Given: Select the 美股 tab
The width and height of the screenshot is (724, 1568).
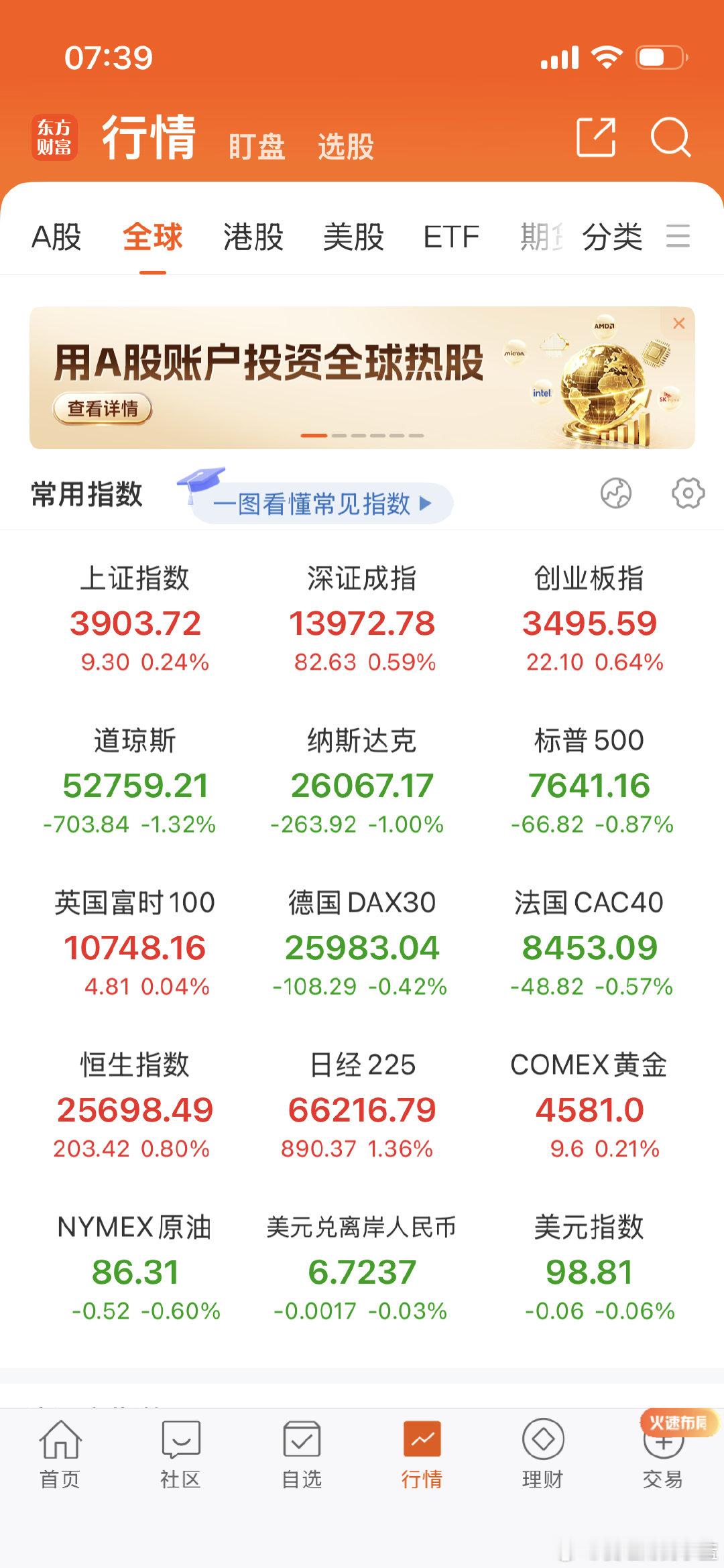Looking at the screenshot, I should coord(353,237).
